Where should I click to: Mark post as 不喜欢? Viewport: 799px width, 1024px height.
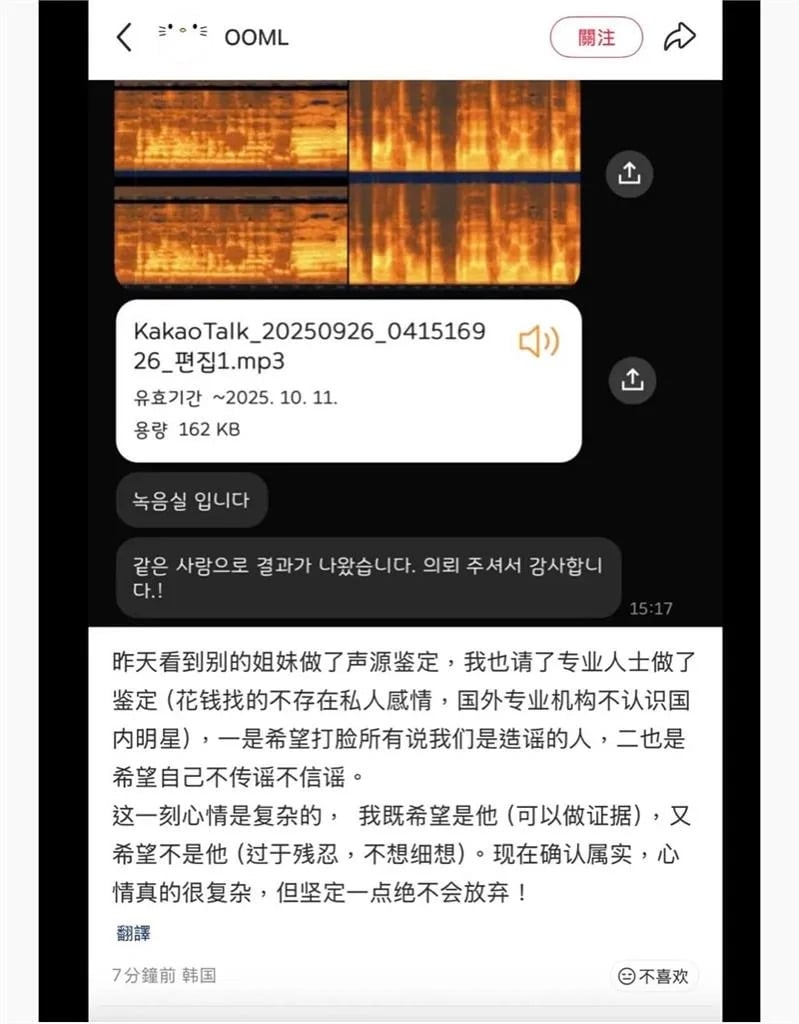654,976
